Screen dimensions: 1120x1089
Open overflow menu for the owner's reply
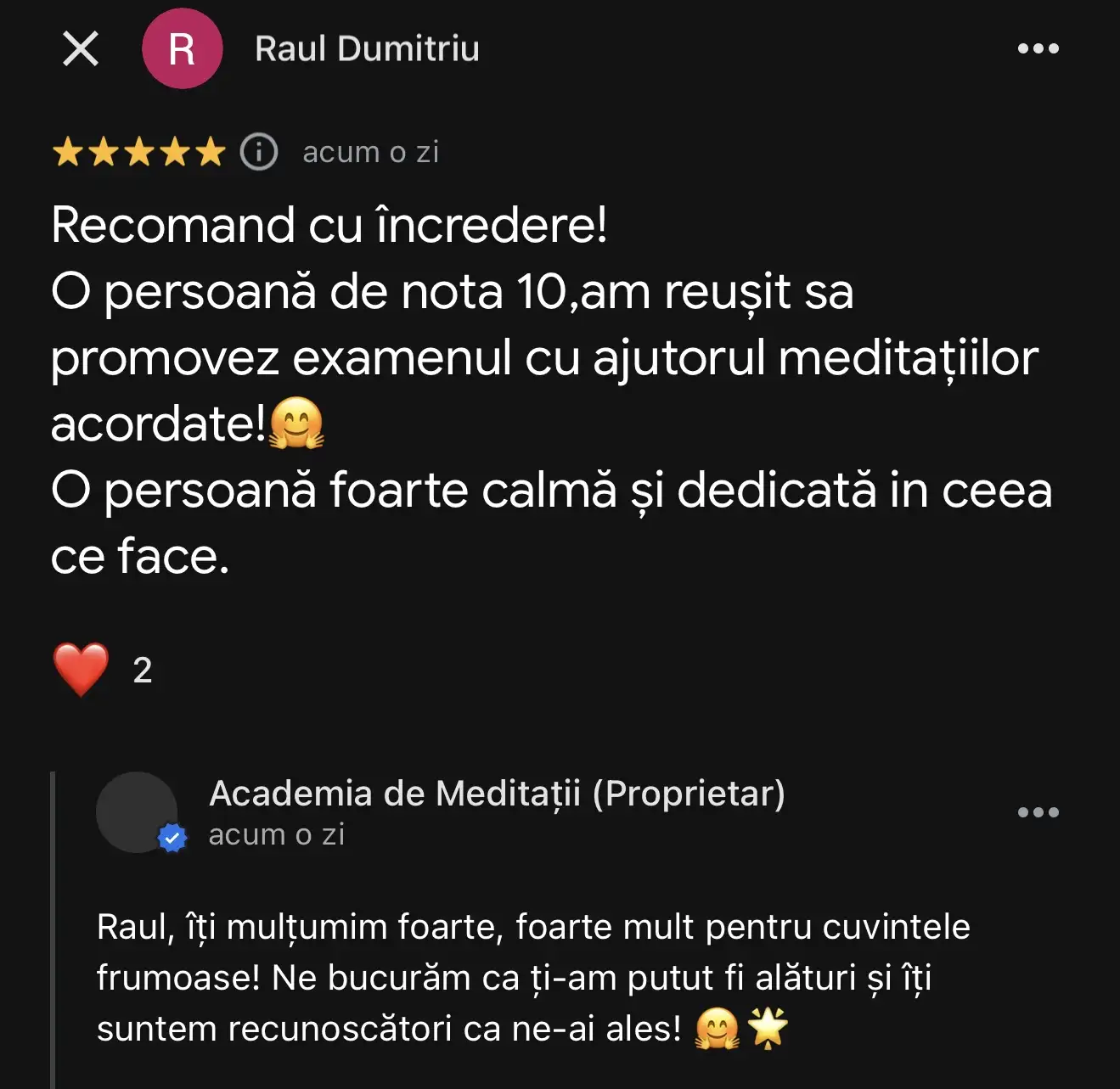click(x=1038, y=812)
